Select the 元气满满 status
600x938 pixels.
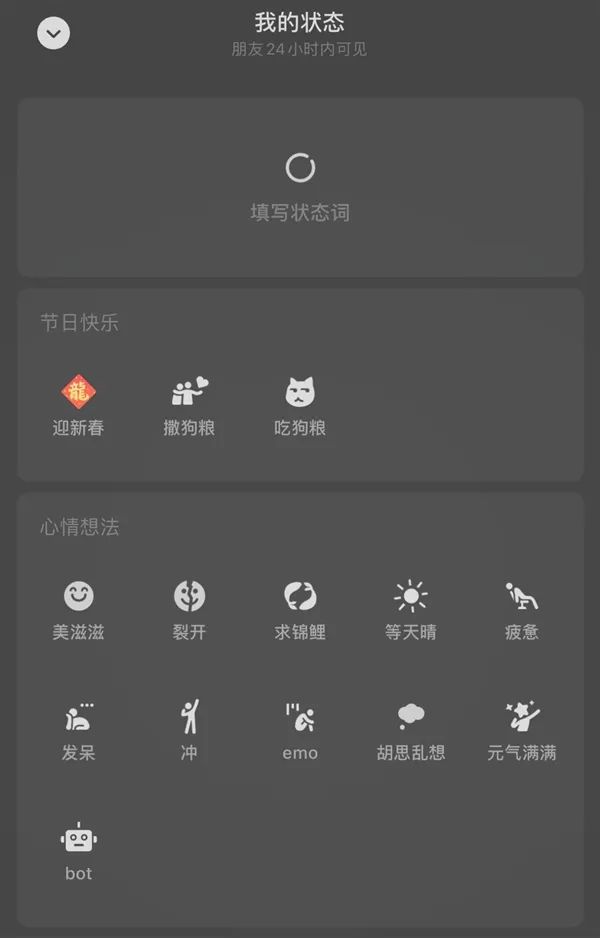522,731
